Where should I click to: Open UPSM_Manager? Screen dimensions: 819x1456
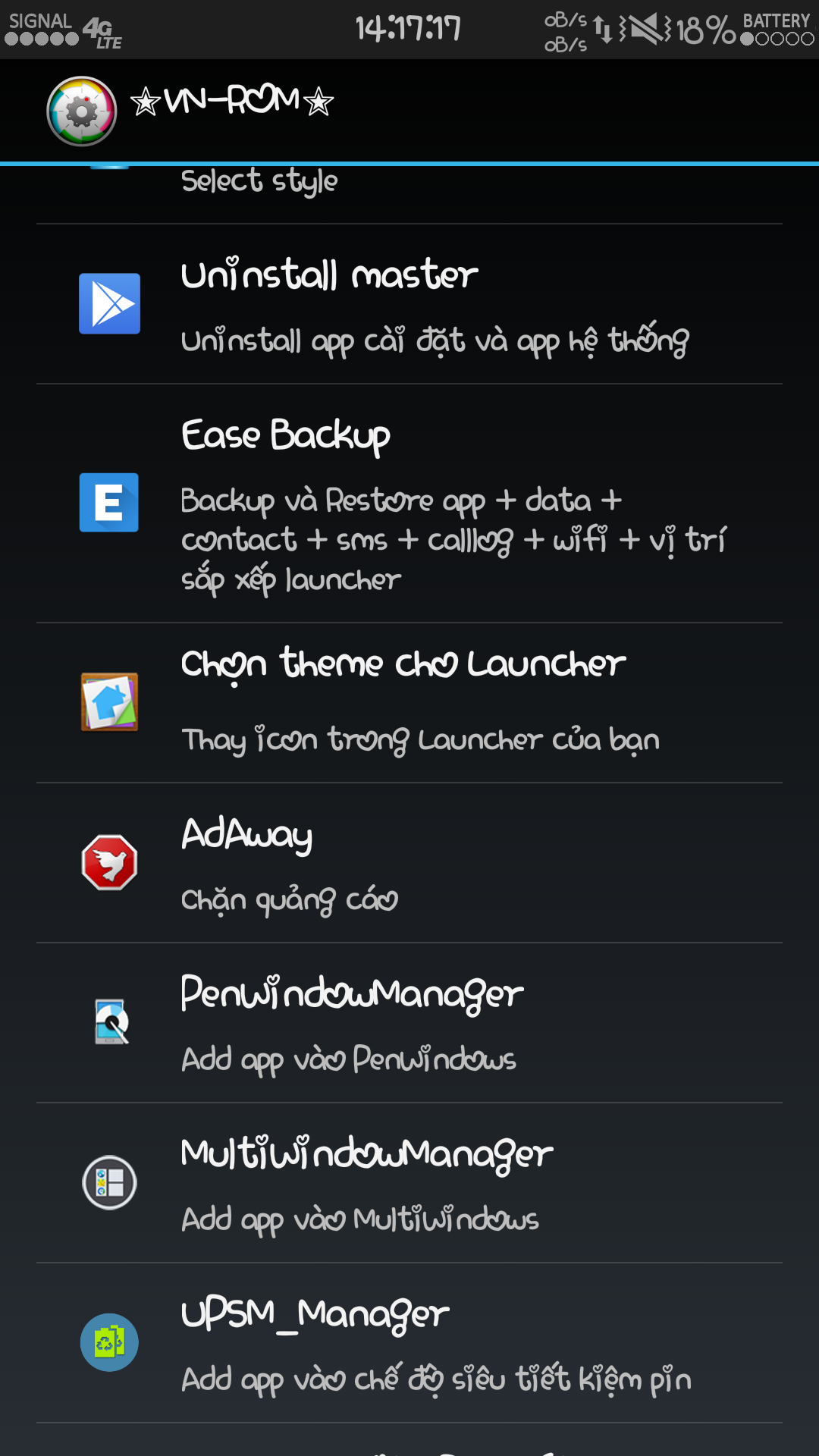pos(409,1343)
